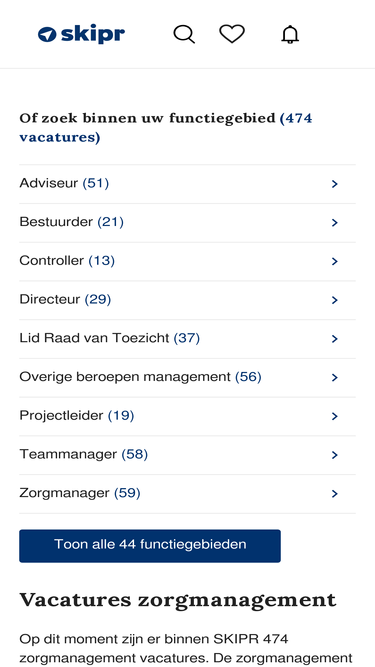Image resolution: width=375 pixels, height=667 pixels.
Task: Open Adviseur vacancies (51)
Action: pyautogui.click(x=187, y=184)
